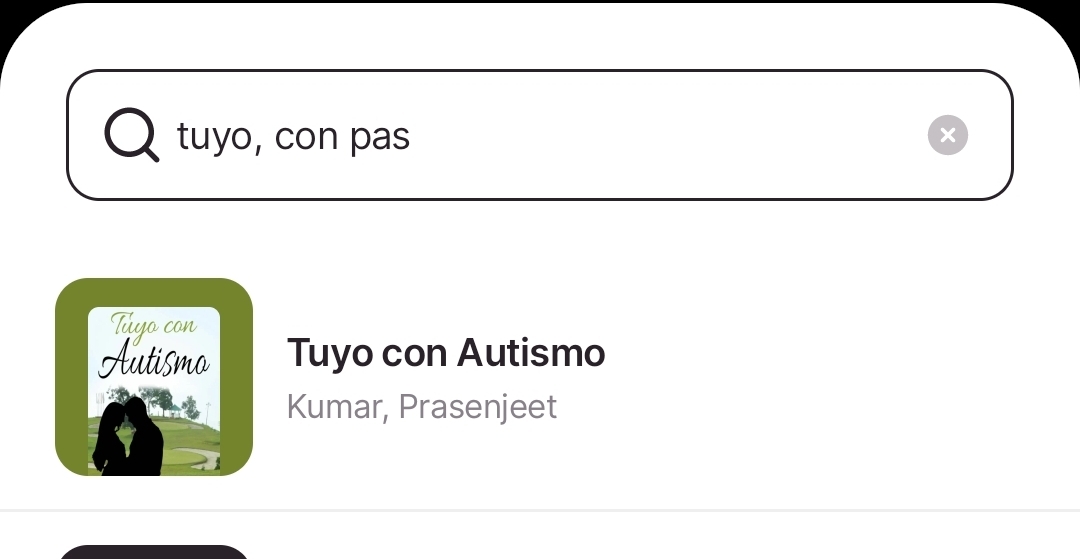Clear the search text
This screenshot has width=1080, height=559.
[947, 135]
